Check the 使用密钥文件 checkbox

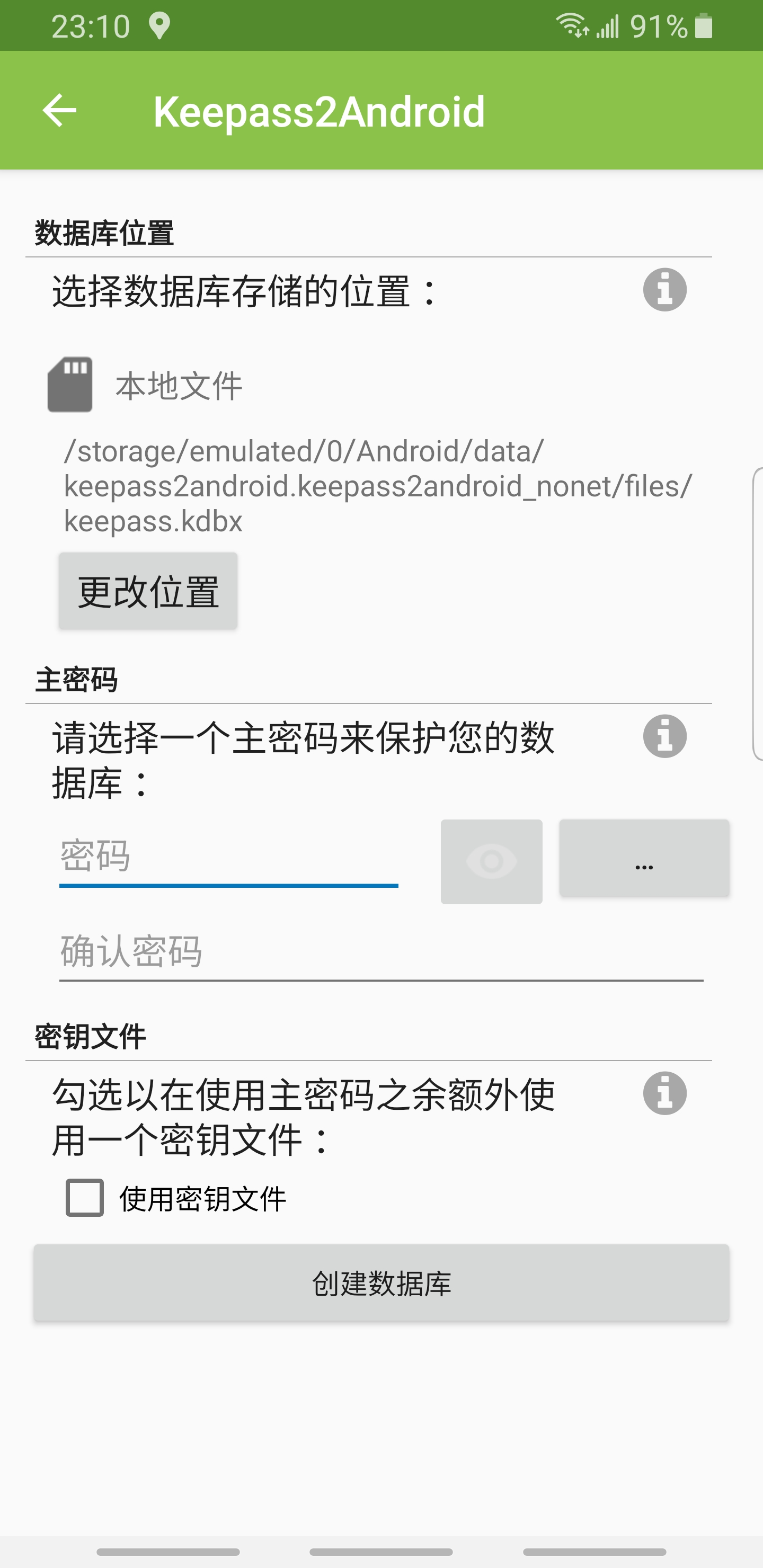85,1198
